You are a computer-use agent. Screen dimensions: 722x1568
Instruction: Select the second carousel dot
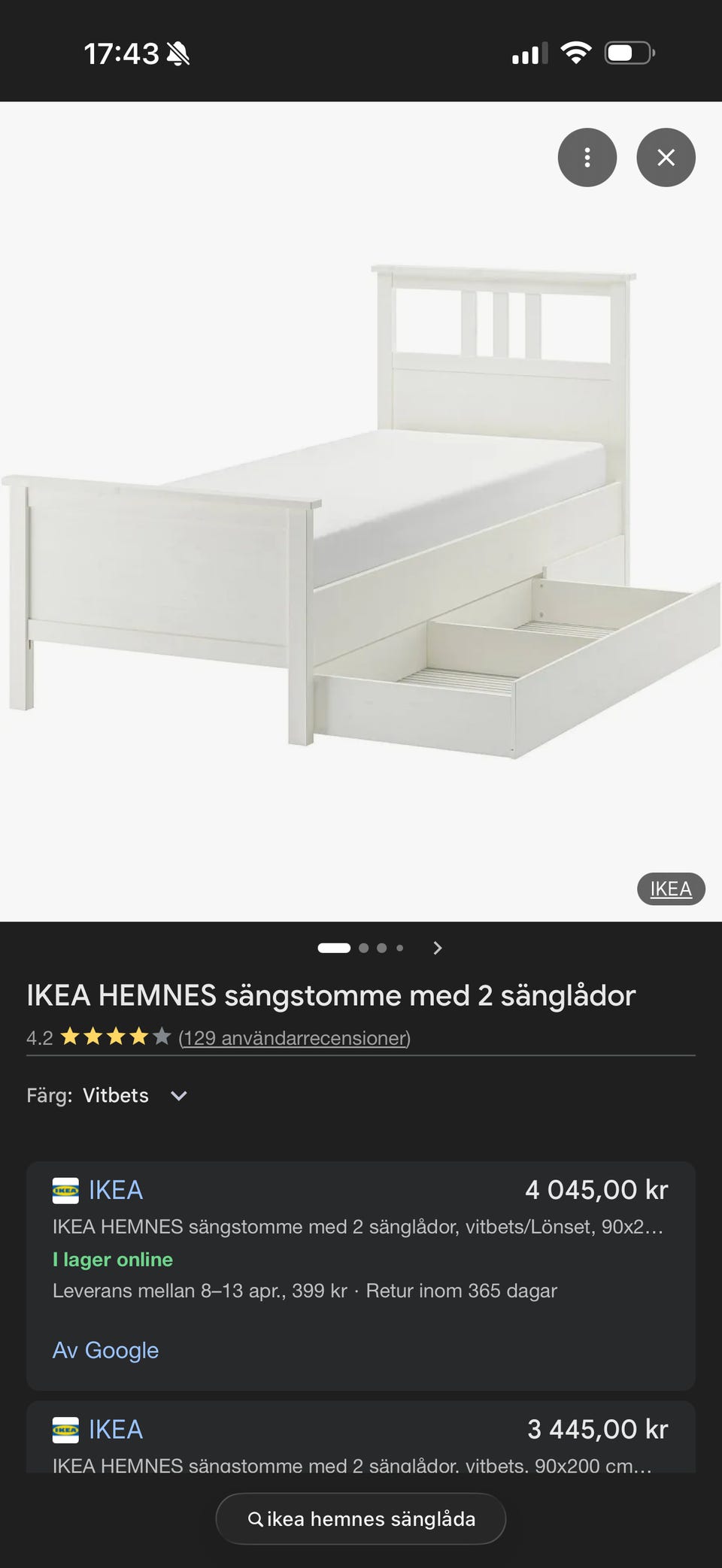tap(363, 947)
